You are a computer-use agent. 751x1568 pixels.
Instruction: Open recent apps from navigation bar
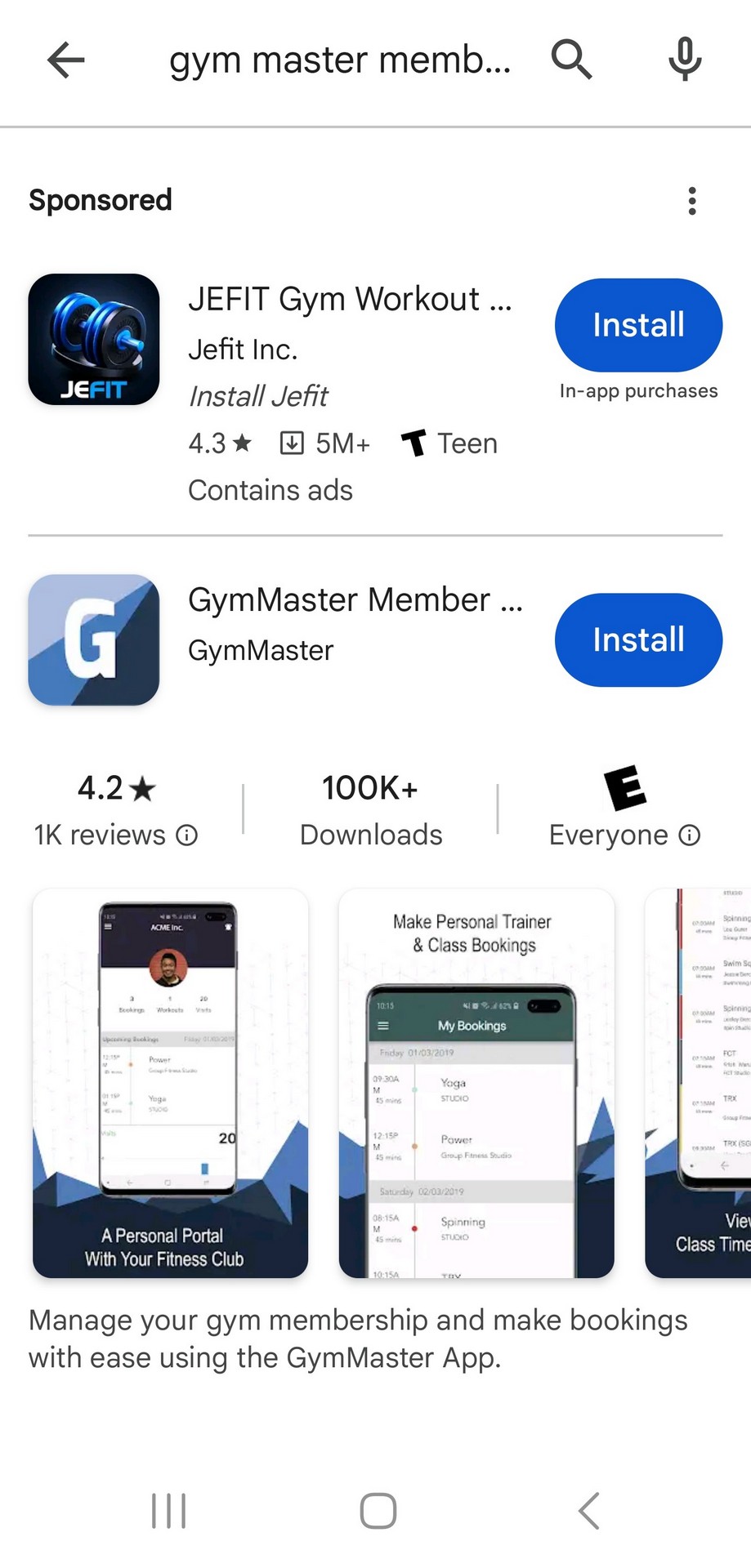(x=169, y=1511)
